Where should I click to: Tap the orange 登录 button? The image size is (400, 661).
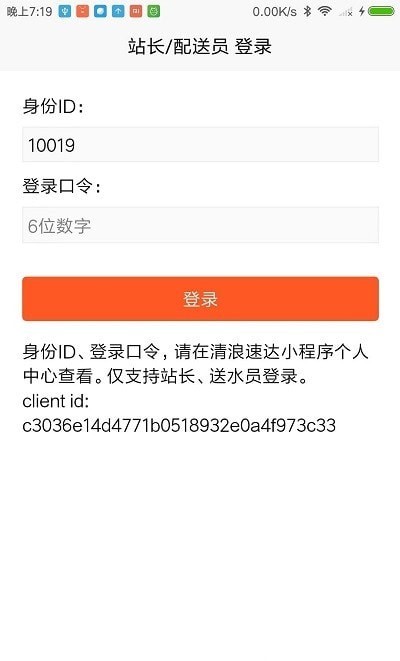(x=200, y=299)
